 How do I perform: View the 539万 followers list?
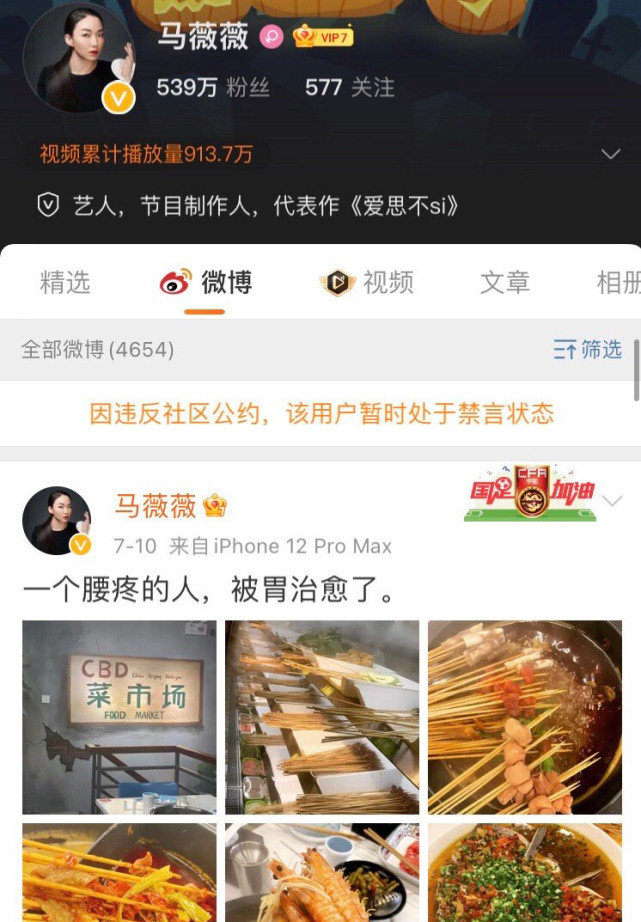coord(213,88)
